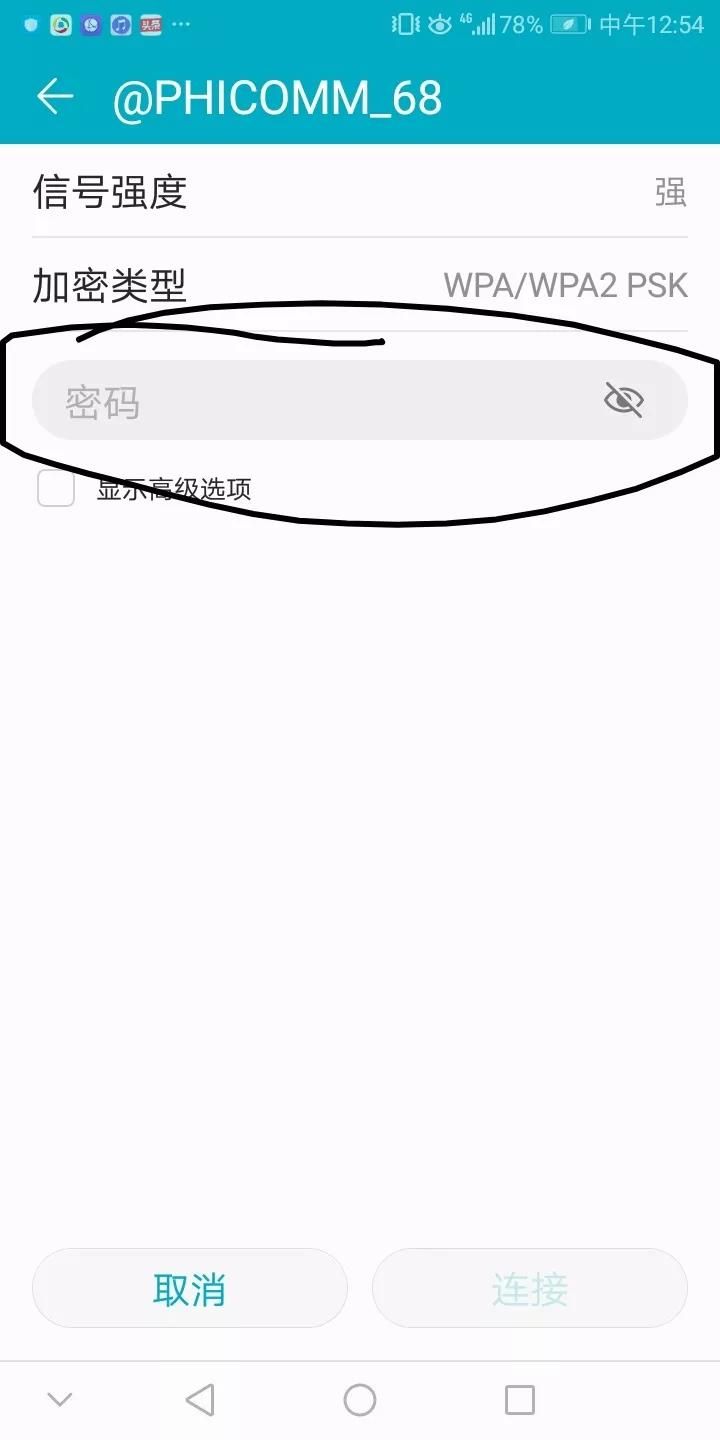Reveal the password using the eye toggle
720x1440 pixels.
625,399
